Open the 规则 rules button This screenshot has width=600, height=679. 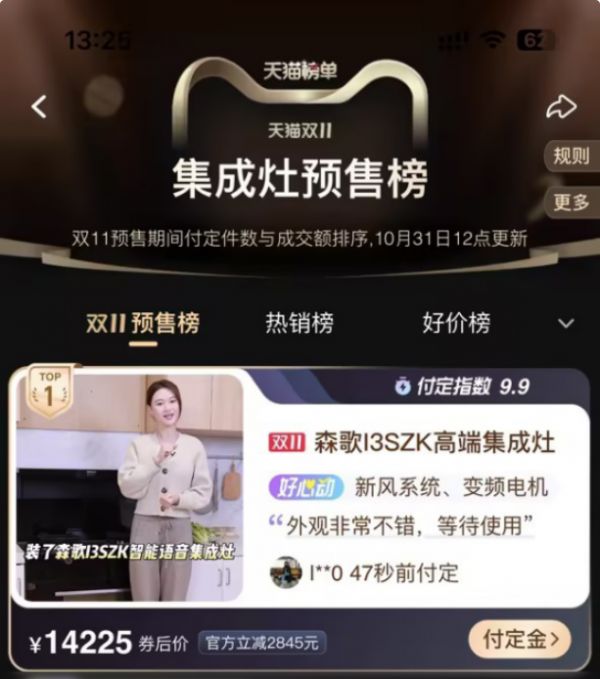[572, 156]
